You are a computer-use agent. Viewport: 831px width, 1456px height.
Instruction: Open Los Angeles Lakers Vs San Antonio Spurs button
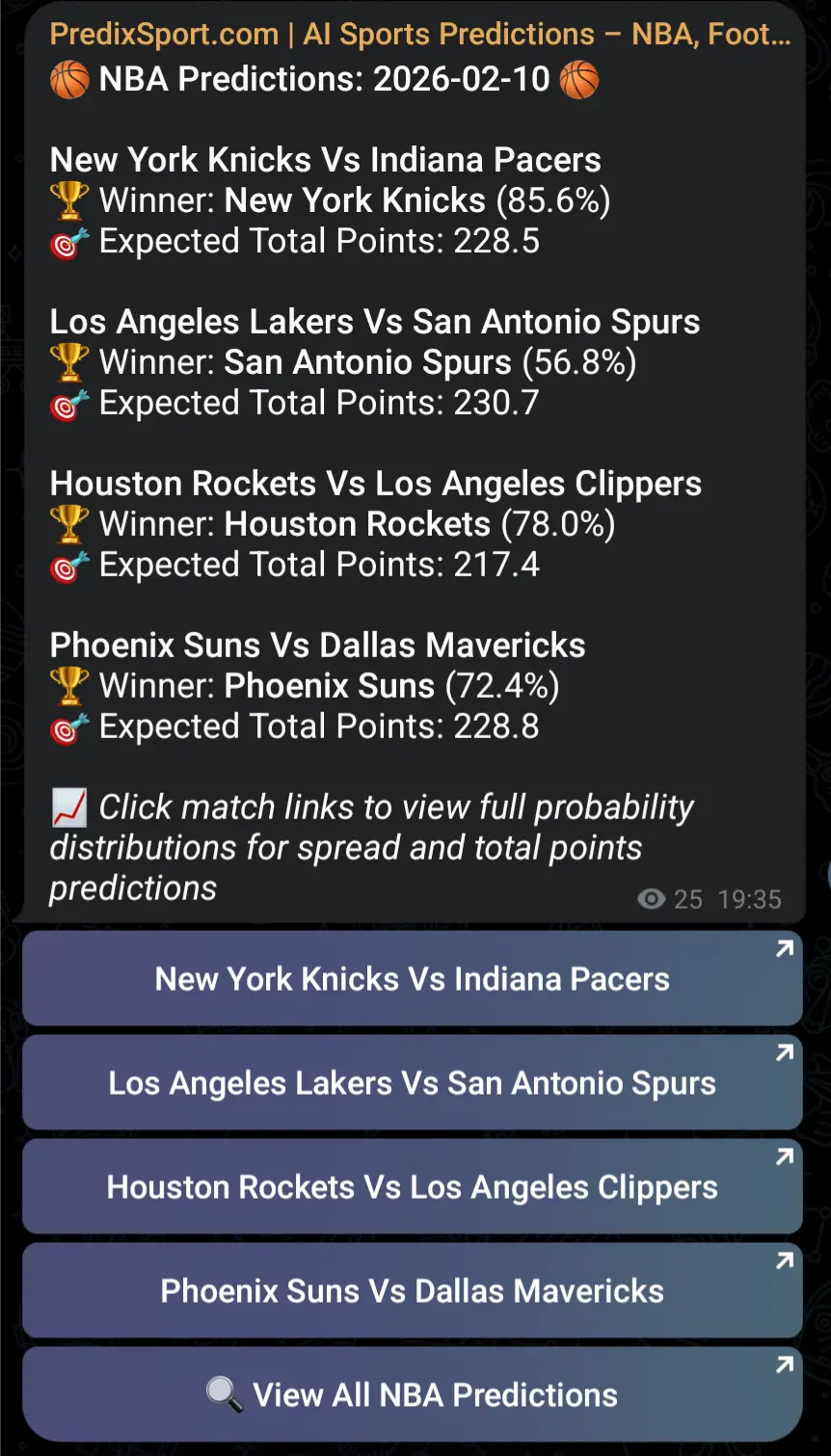[413, 1083]
